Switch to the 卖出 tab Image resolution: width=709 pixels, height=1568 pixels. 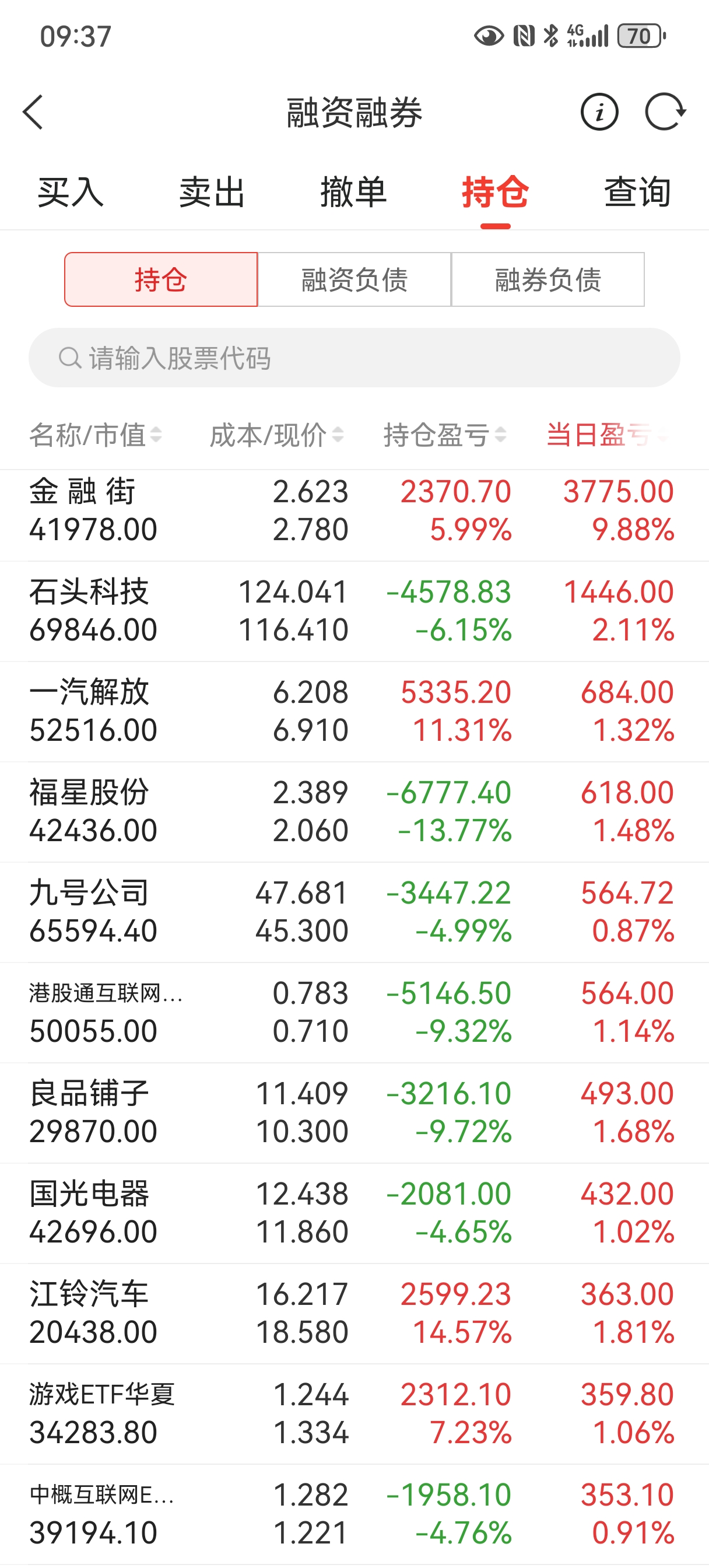(x=212, y=192)
